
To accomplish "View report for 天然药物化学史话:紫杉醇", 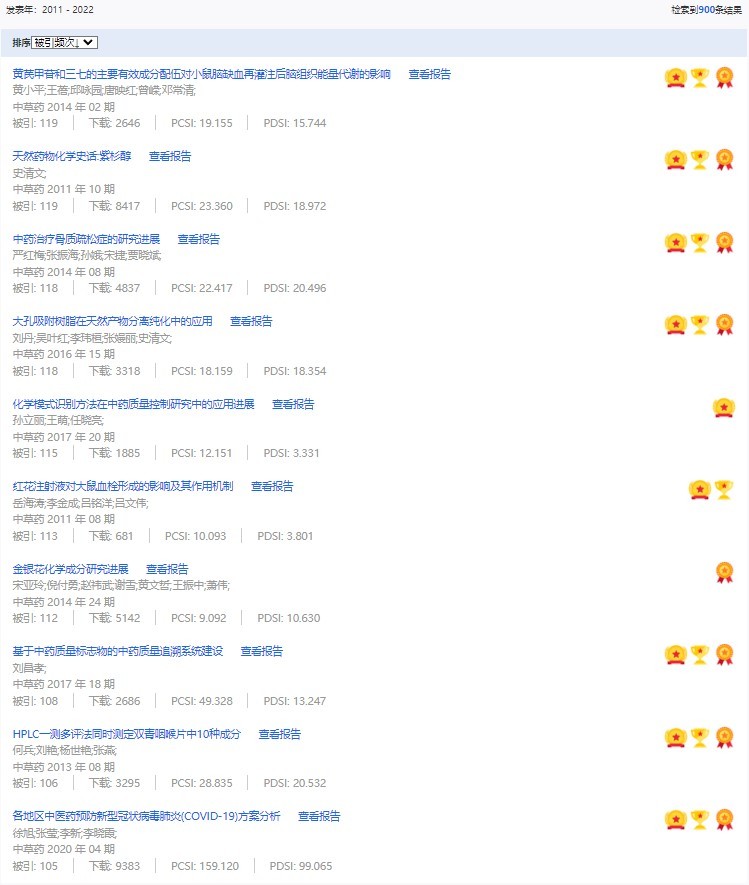I will click(x=170, y=156).
